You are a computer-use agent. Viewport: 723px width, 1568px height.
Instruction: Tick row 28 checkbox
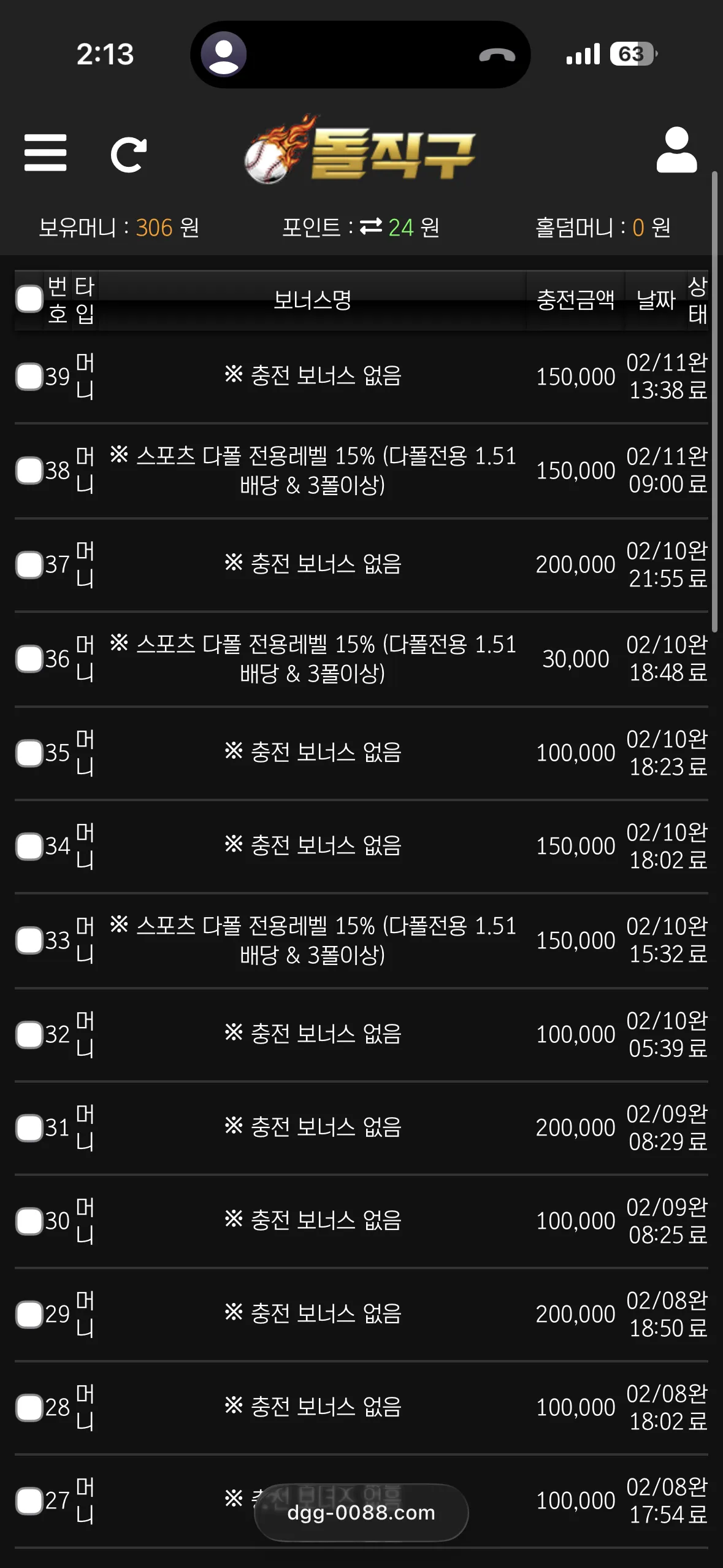point(29,1408)
